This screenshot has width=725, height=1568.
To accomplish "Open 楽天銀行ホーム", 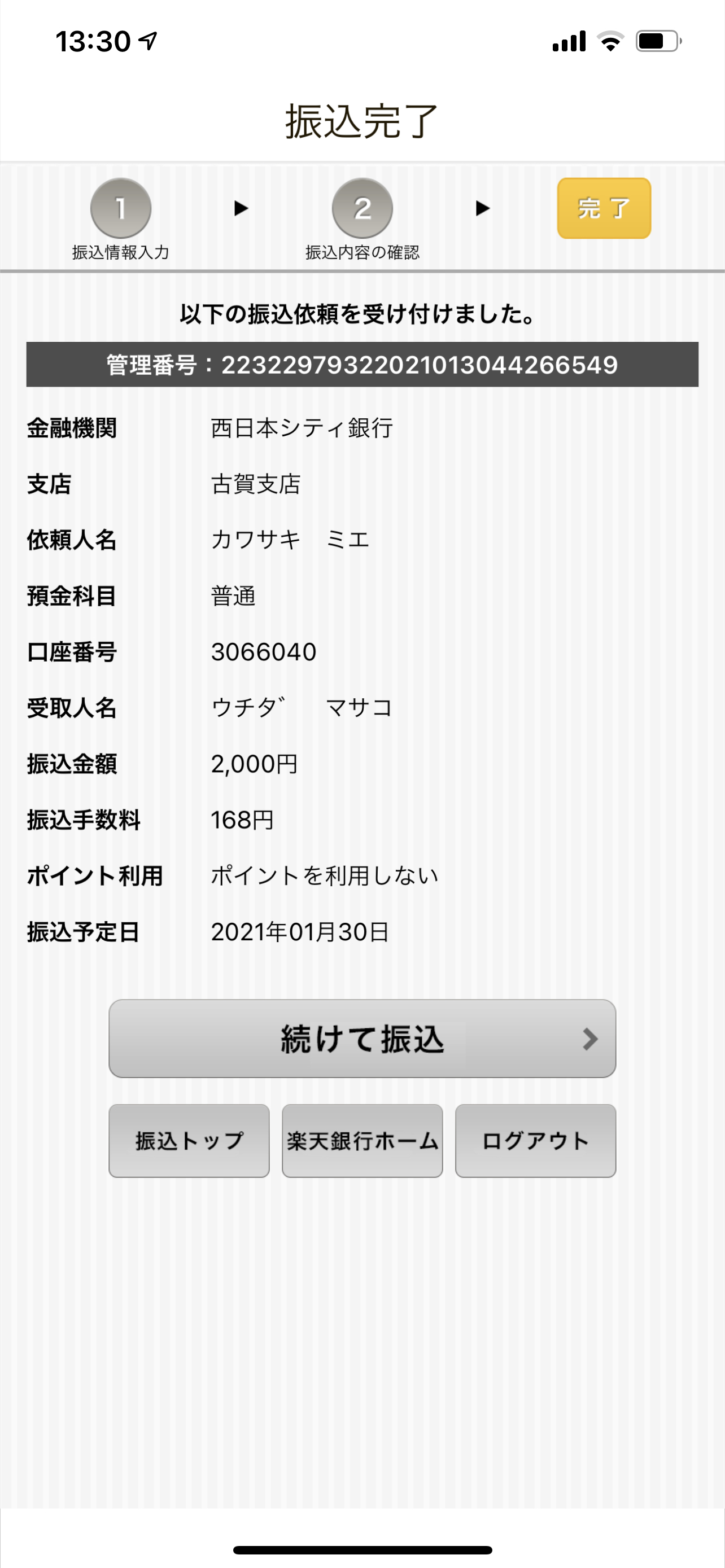I will (x=362, y=1141).
